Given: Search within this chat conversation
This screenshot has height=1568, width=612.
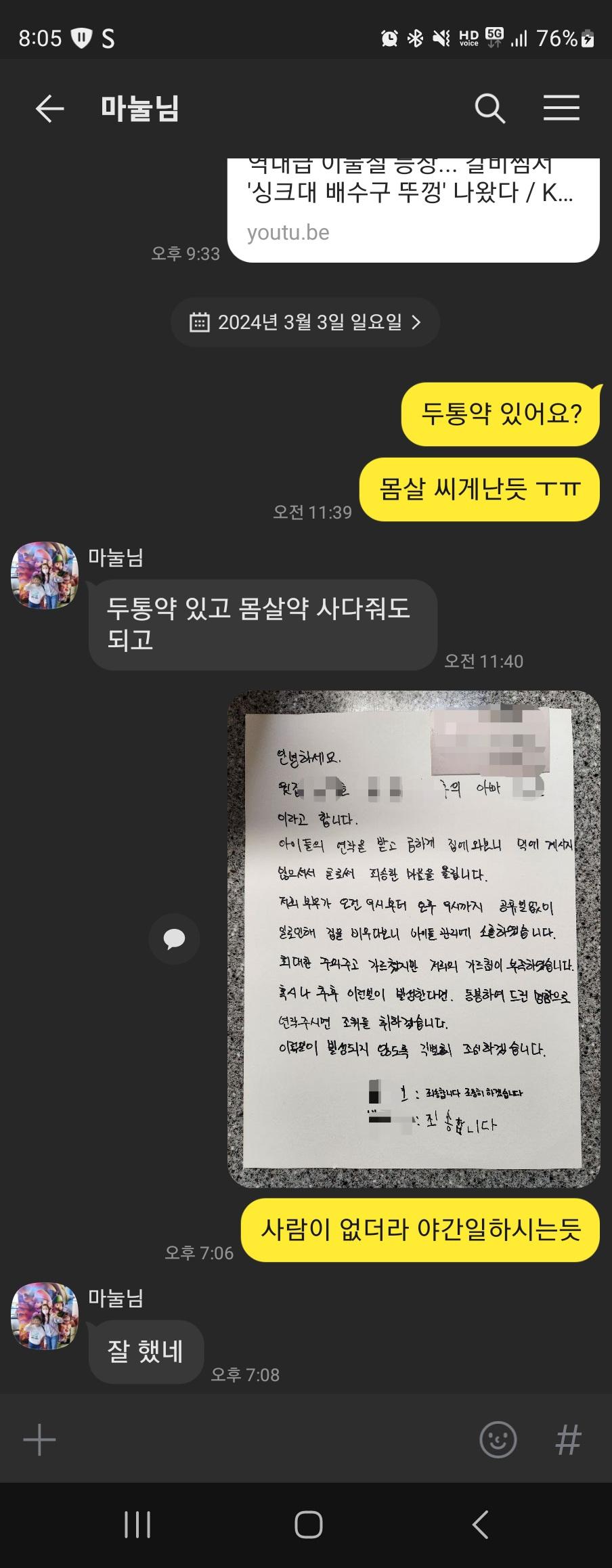Looking at the screenshot, I should [x=489, y=108].
